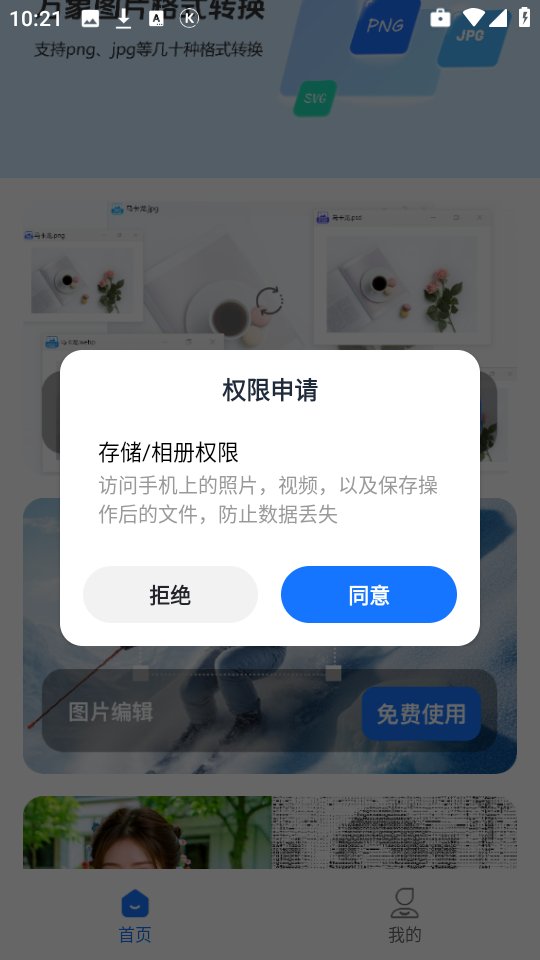Decline the permission with 拒绝
The image size is (540, 960).
(170, 594)
